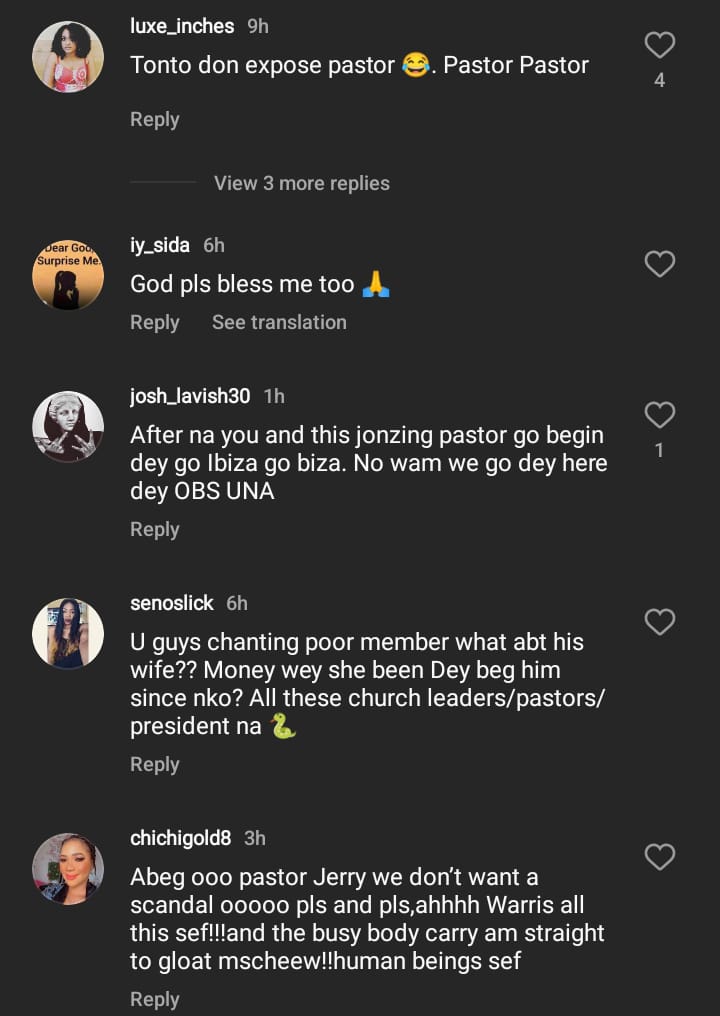Viewport: 720px width, 1016px height.
Task: Like chichigold8's comment with the heart icon
Action: 659,856
